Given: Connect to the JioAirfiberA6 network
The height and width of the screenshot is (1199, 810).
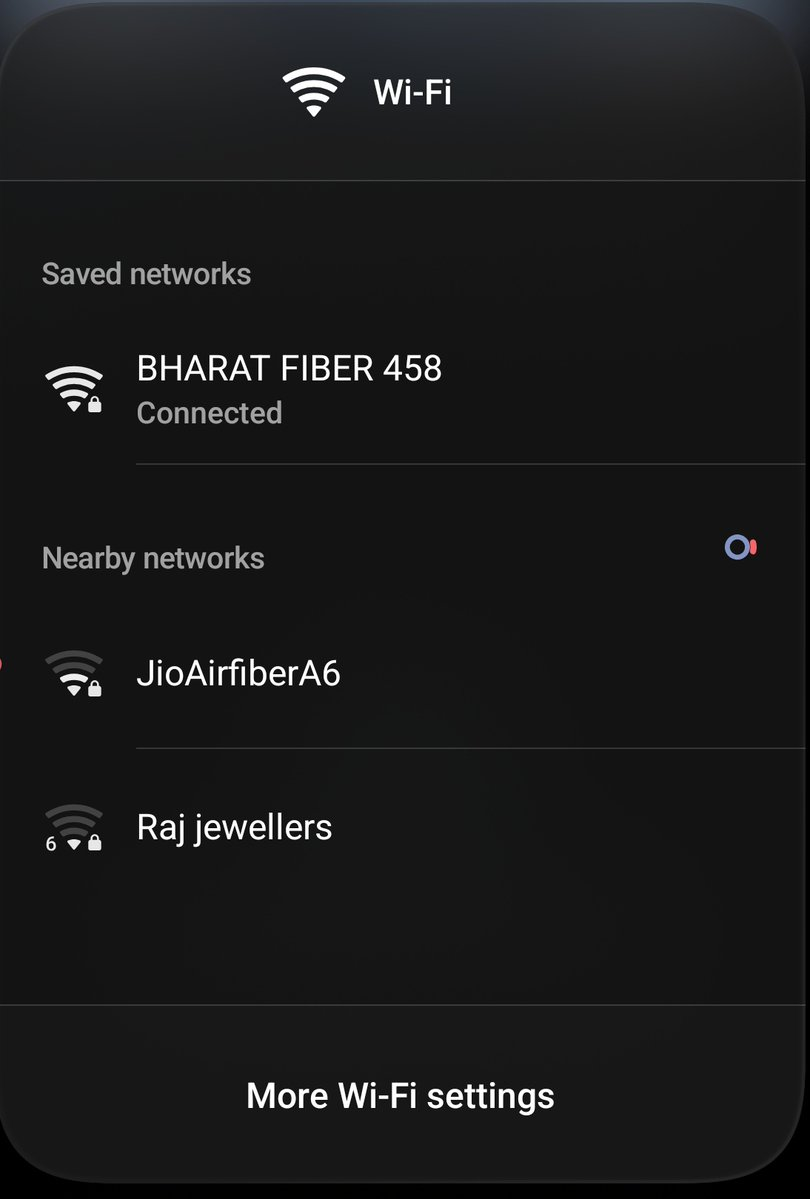Looking at the screenshot, I should [238, 674].
